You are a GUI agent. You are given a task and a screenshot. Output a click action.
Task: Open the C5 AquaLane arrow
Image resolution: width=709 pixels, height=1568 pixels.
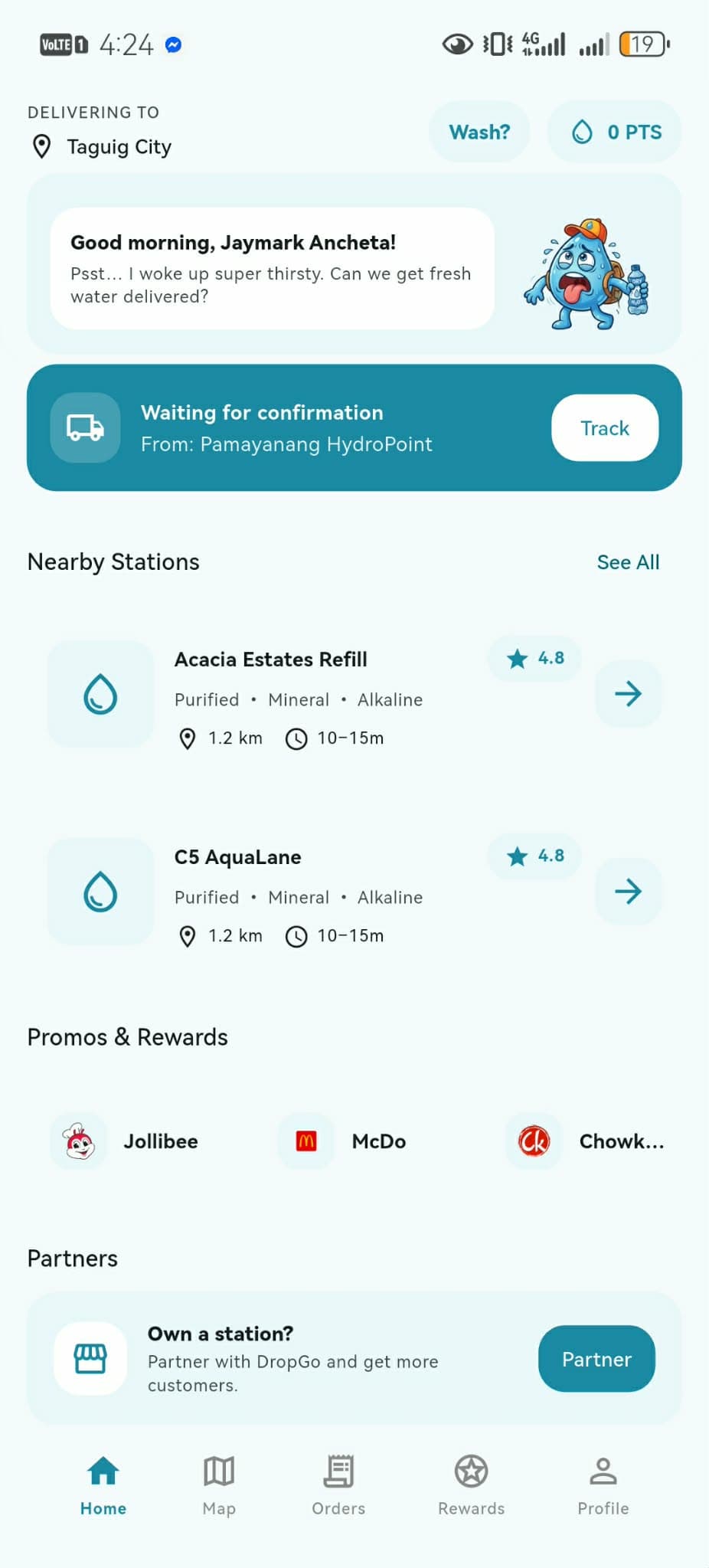tap(629, 892)
